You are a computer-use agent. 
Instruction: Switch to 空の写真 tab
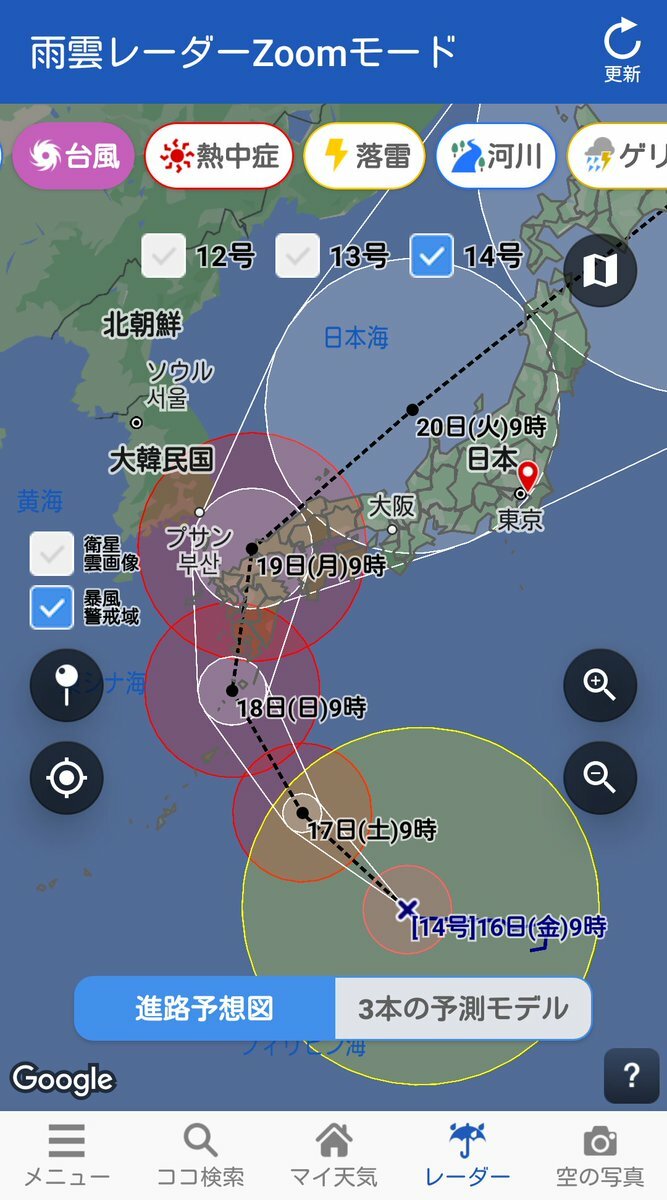600,1156
